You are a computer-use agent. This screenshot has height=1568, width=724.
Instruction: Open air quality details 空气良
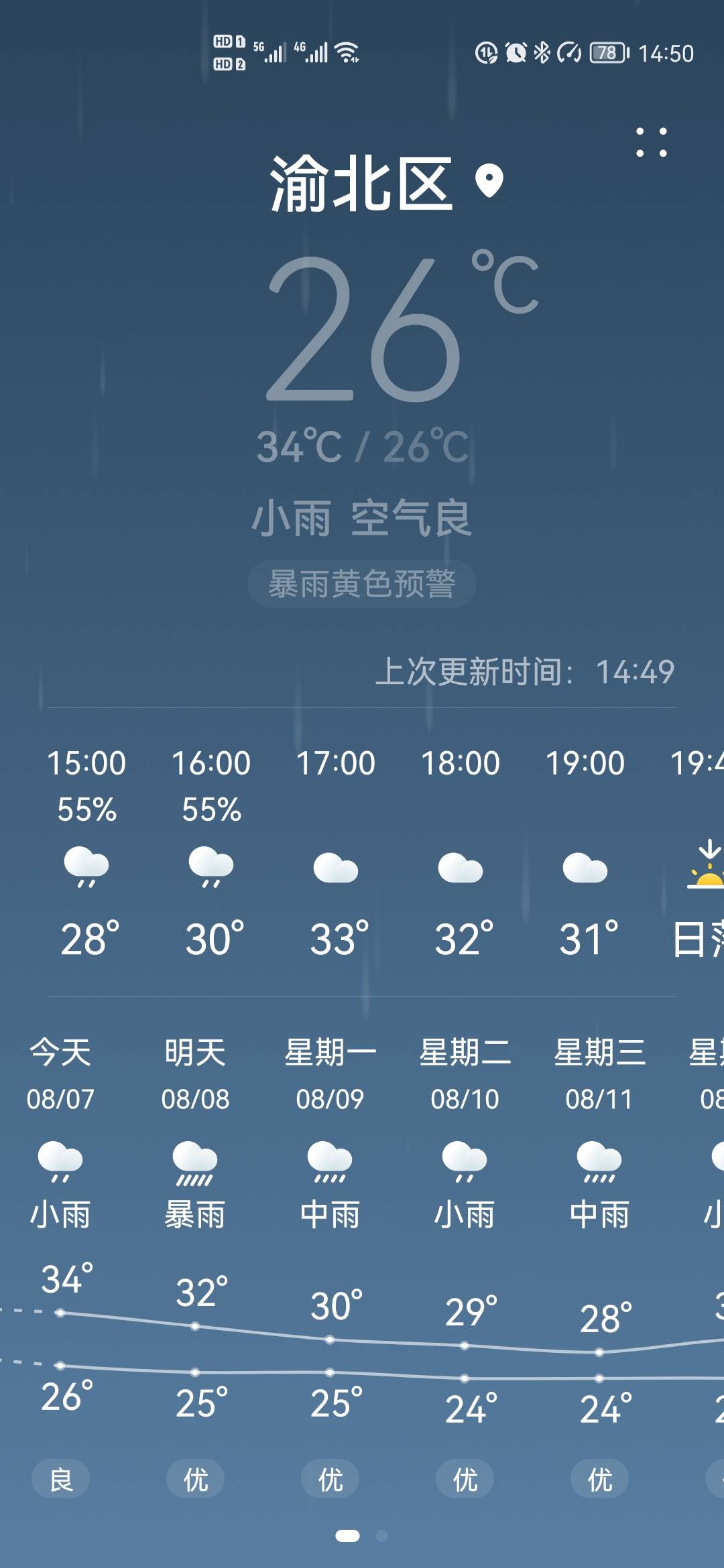click(412, 518)
